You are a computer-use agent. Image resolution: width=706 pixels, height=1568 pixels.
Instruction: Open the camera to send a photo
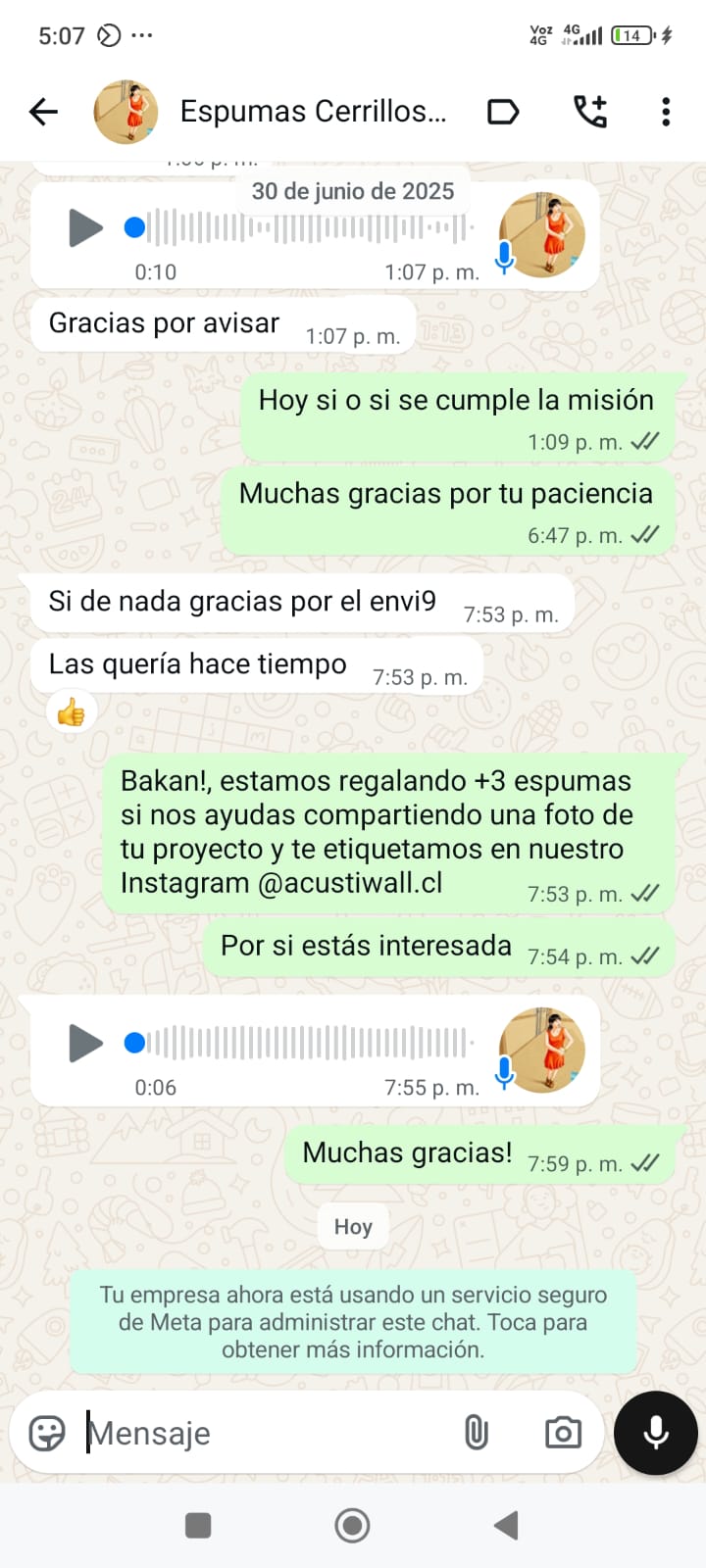tap(564, 1433)
